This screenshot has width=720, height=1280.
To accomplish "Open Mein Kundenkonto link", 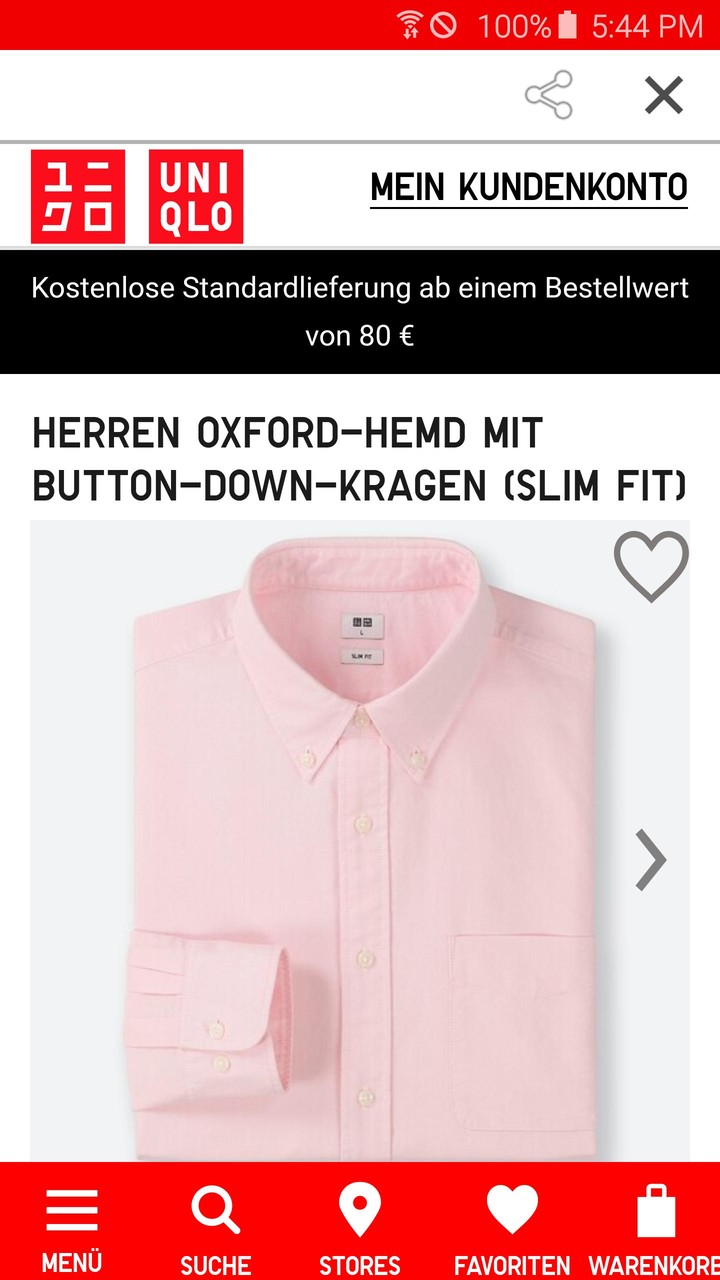I will click(528, 188).
